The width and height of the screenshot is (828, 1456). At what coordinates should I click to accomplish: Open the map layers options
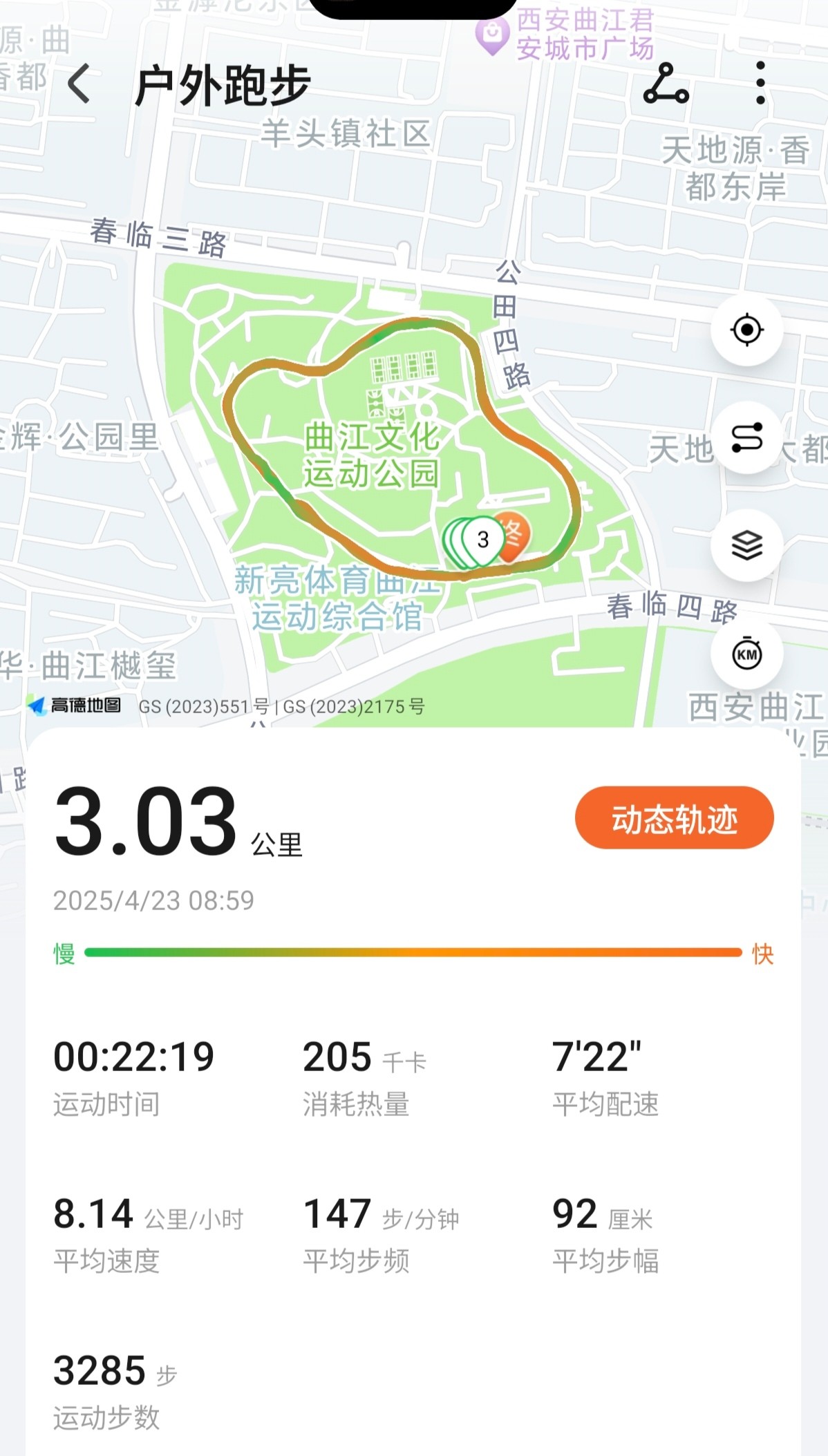tap(746, 545)
